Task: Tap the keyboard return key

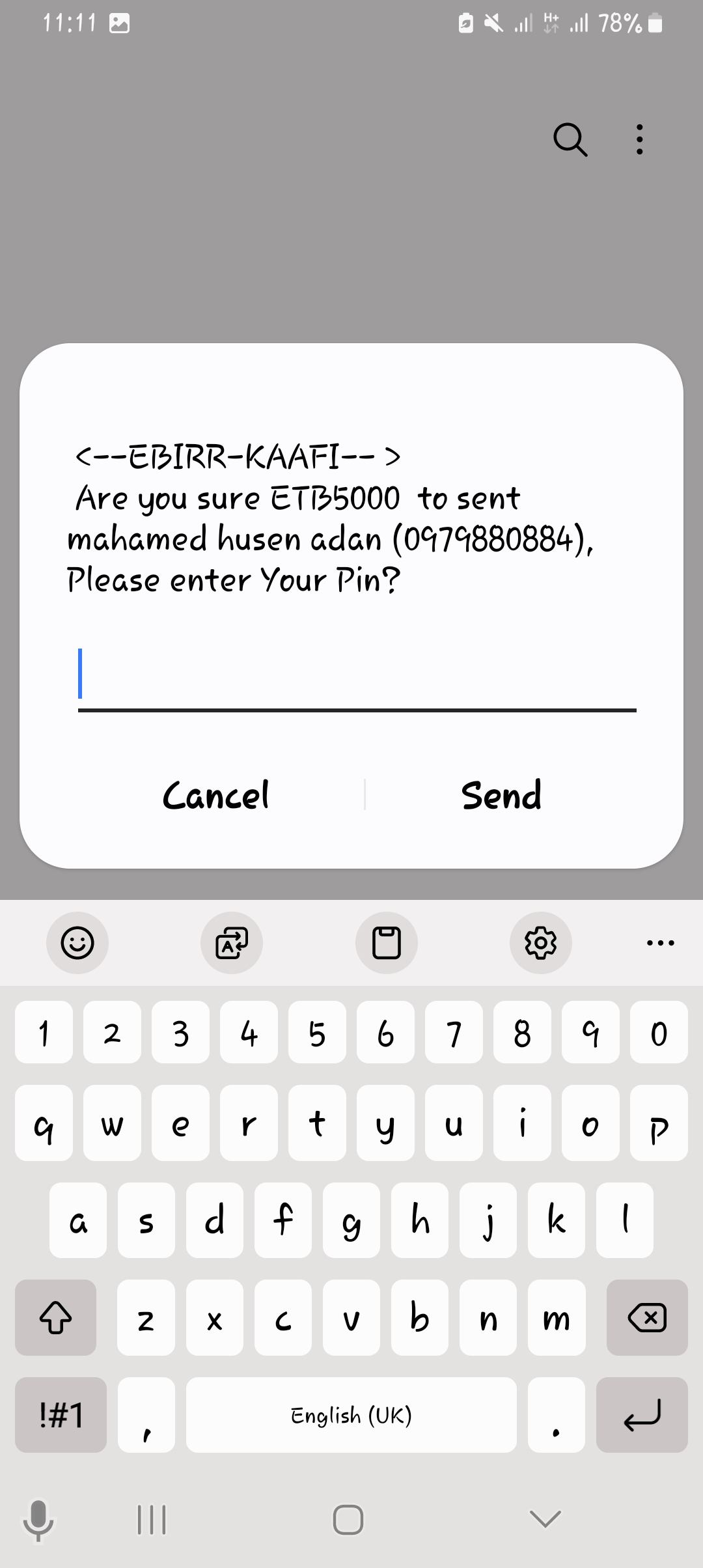Action: coord(642,1415)
